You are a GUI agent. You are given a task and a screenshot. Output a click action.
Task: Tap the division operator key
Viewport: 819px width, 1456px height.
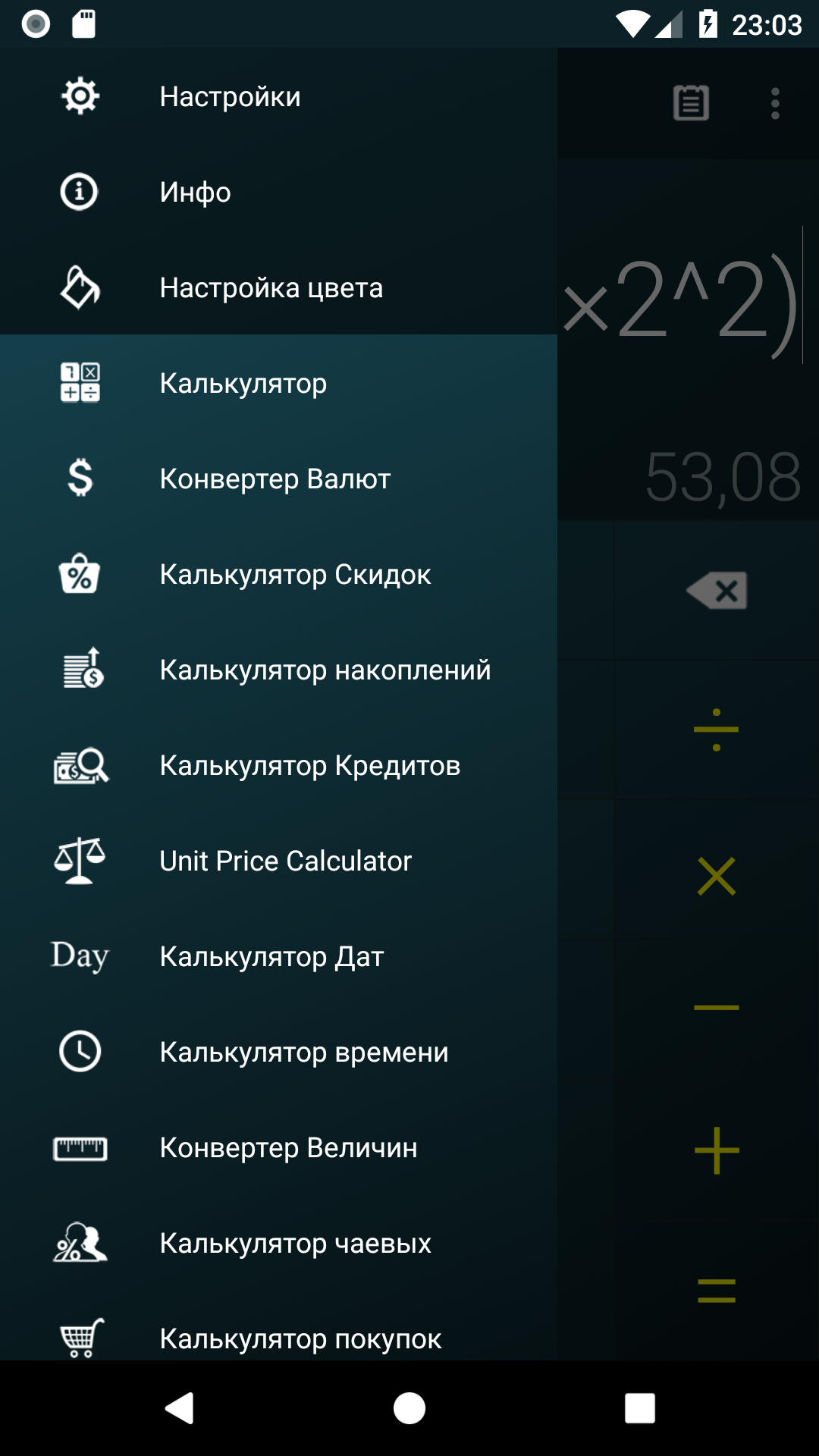tap(717, 730)
